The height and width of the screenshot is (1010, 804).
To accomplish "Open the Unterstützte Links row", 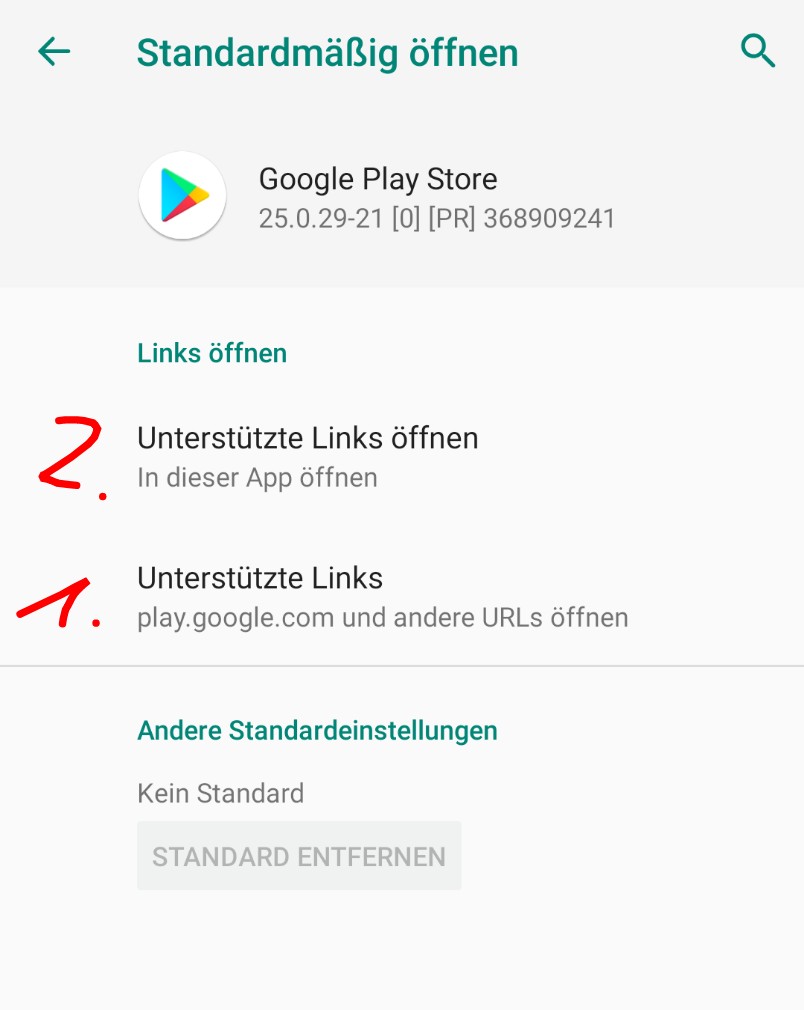I will pyautogui.click(x=402, y=596).
